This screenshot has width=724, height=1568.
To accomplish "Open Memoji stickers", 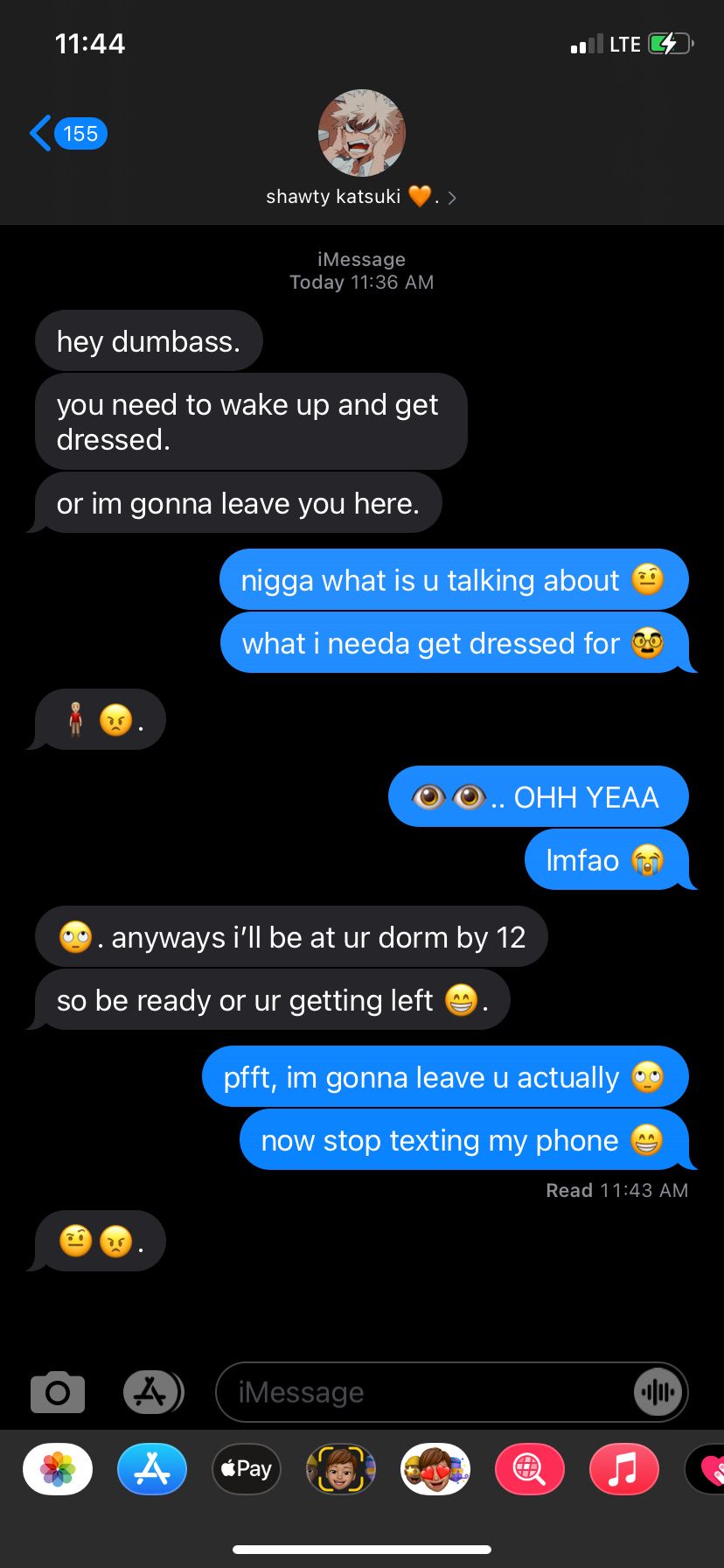I will tap(435, 1469).
